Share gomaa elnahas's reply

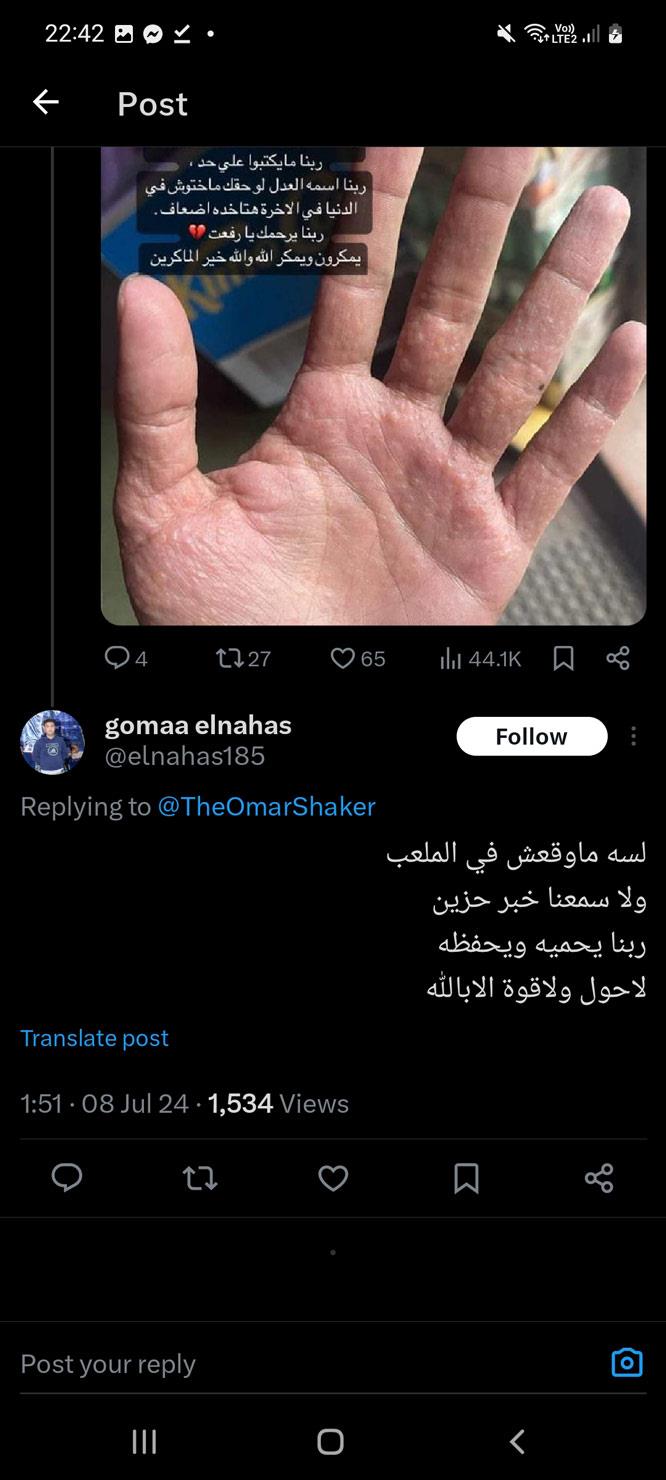(x=599, y=1179)
